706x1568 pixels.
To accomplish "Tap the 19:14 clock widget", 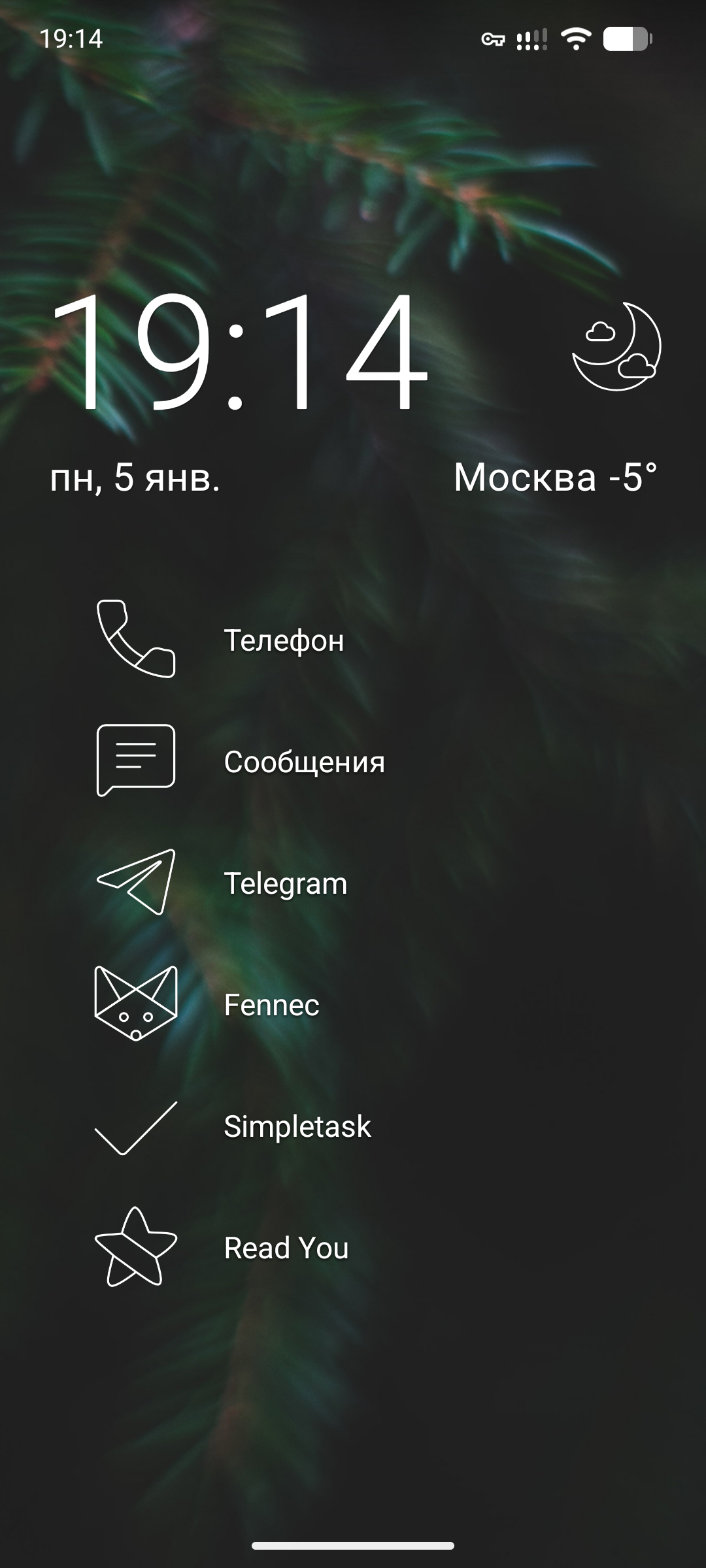I will point(239,353).
